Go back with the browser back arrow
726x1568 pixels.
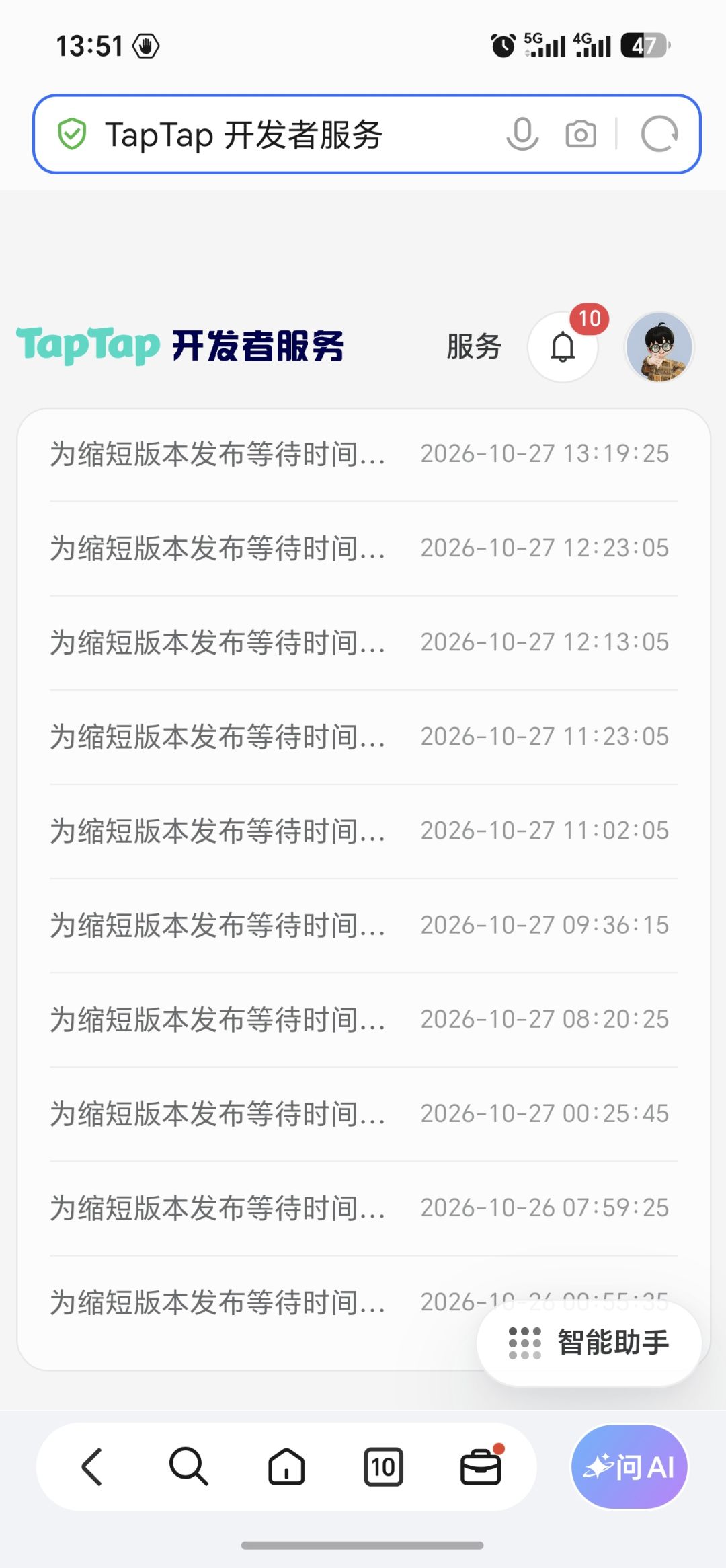point(92,1466)
